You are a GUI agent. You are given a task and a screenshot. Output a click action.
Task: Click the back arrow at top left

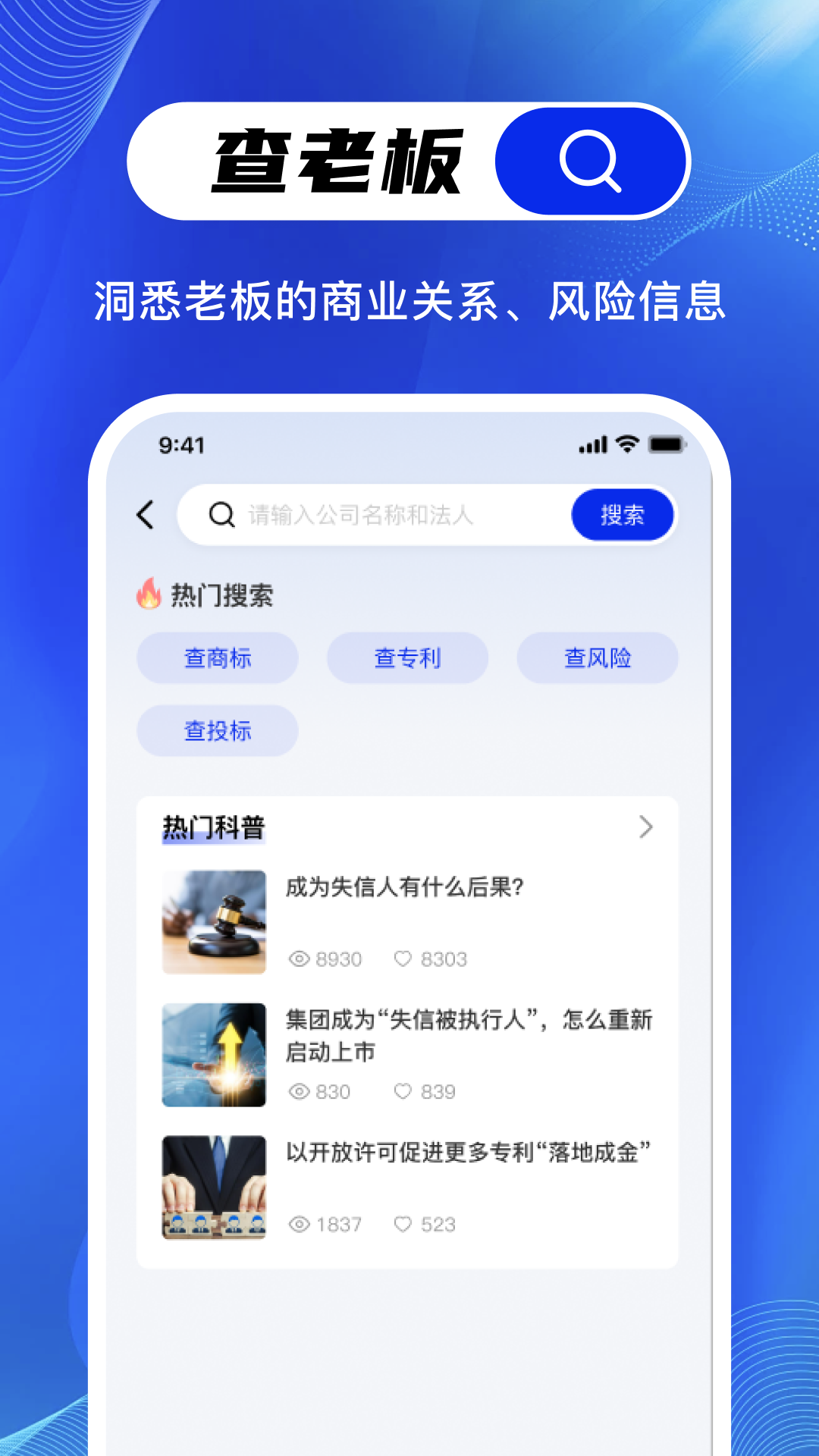145,515
